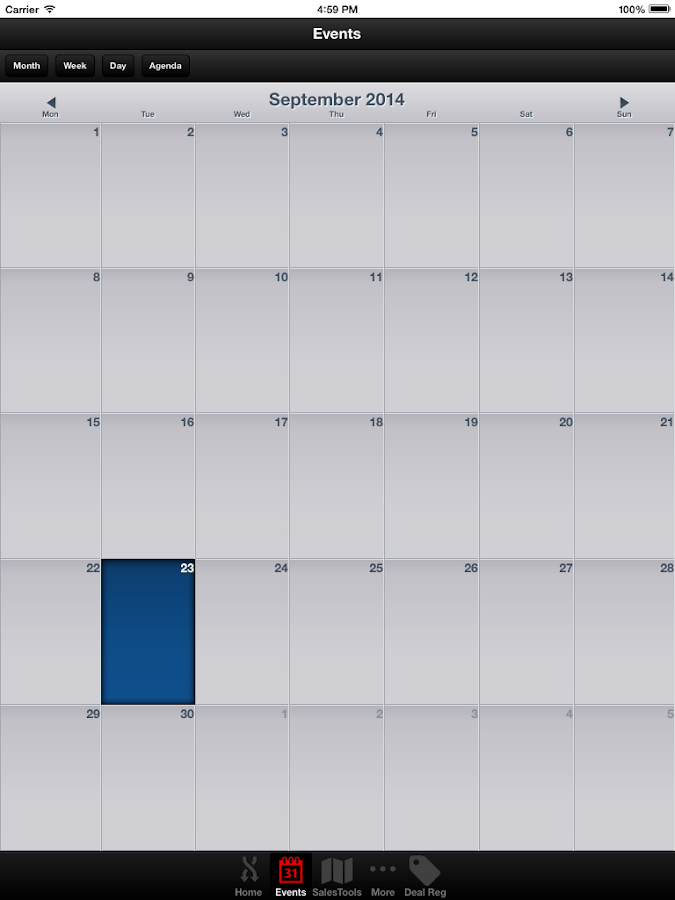Open the Agenda view
675x900 pixels.
[x=165, y=66]
